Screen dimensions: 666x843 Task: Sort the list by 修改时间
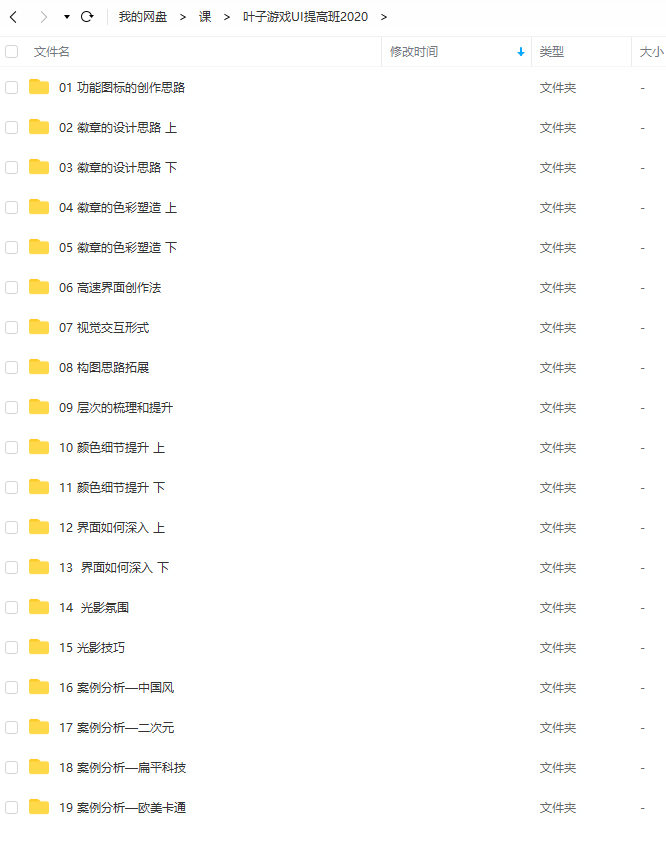click(x=414, y=52)
